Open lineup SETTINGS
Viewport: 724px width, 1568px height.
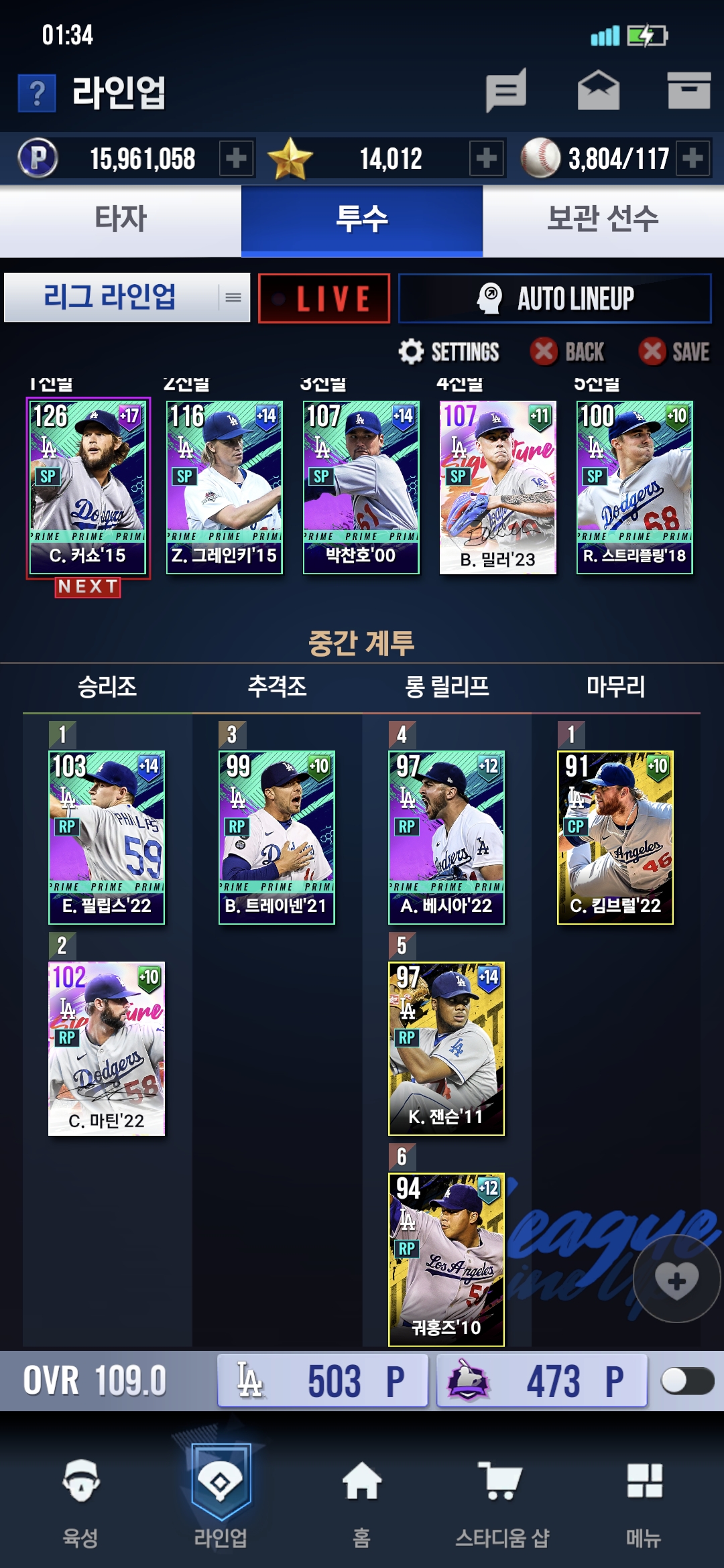click(449, 352)
